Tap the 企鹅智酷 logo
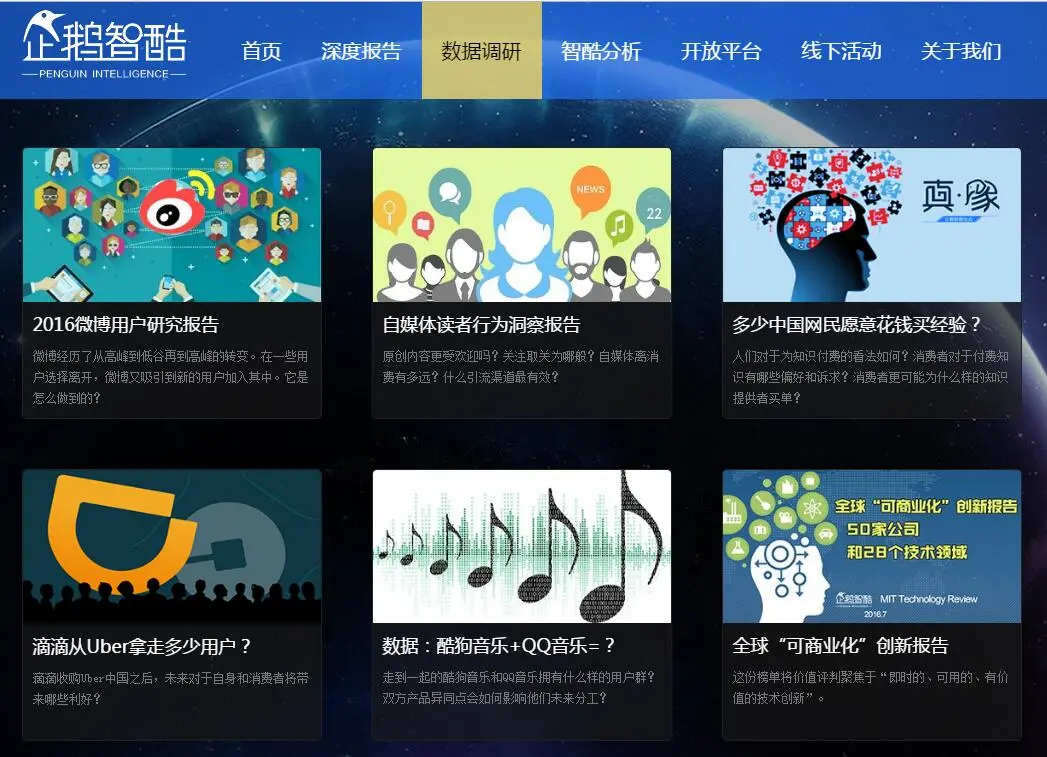This screenshot has height=757, width=1047. [x=104, y=46]
